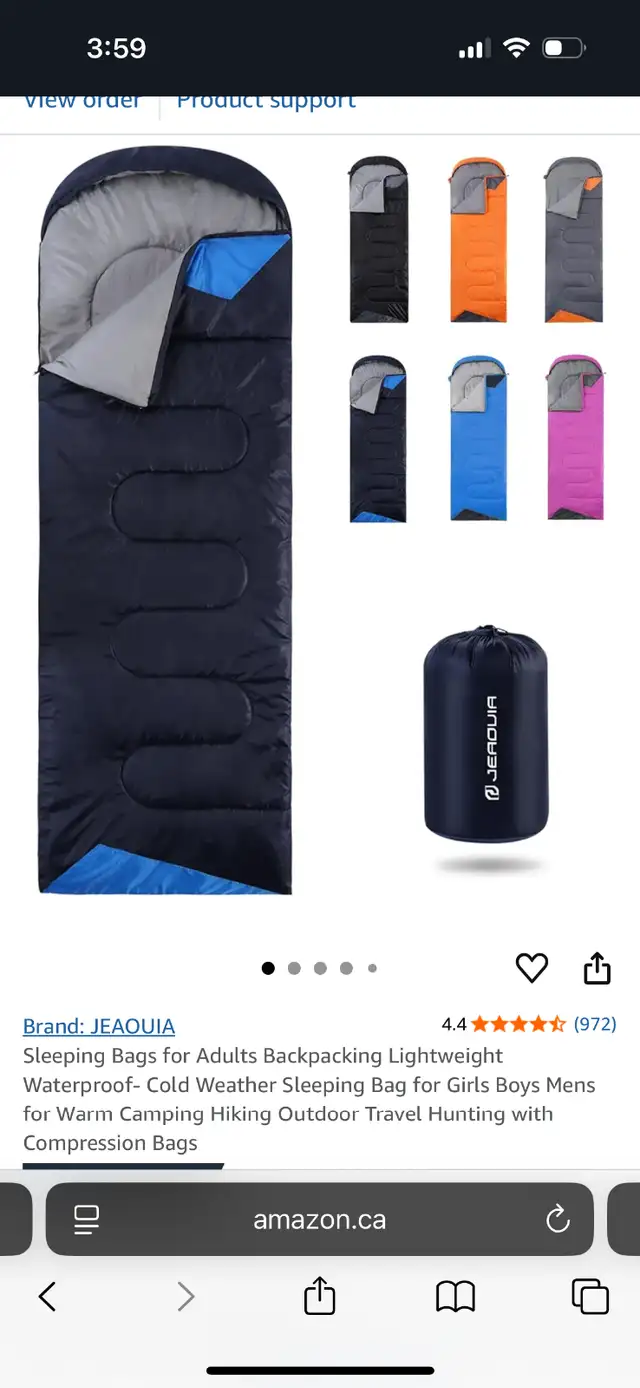This screenshot has width=640, height=1388.
Task: Reload the page
Action: 557,1219
